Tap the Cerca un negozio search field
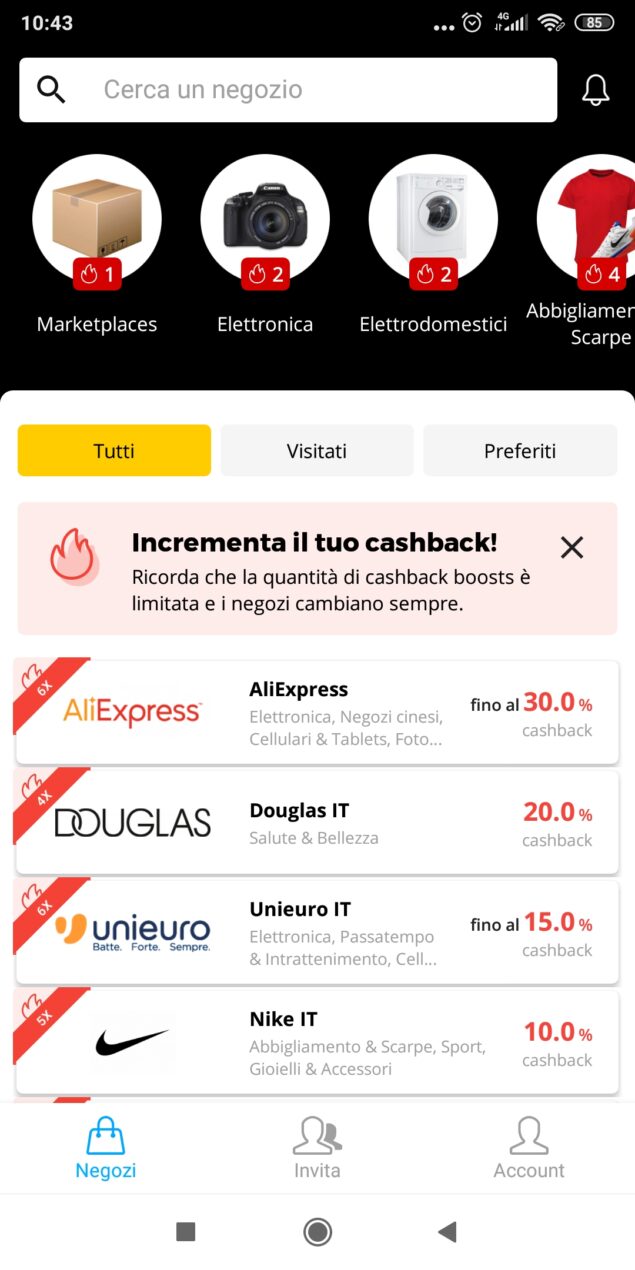635x1270 pixels. pyautogui.click(x=300, y=90)
